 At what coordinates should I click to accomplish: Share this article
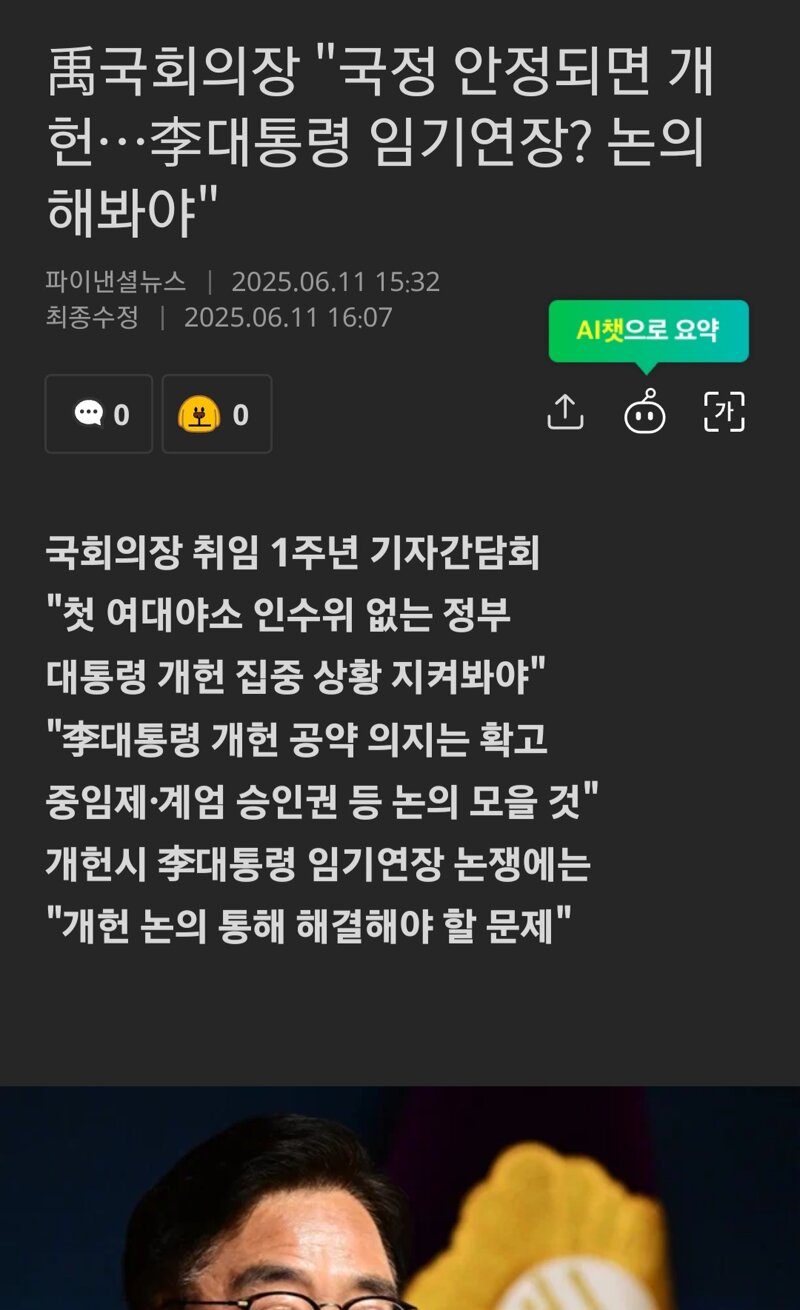click(565, 412)
